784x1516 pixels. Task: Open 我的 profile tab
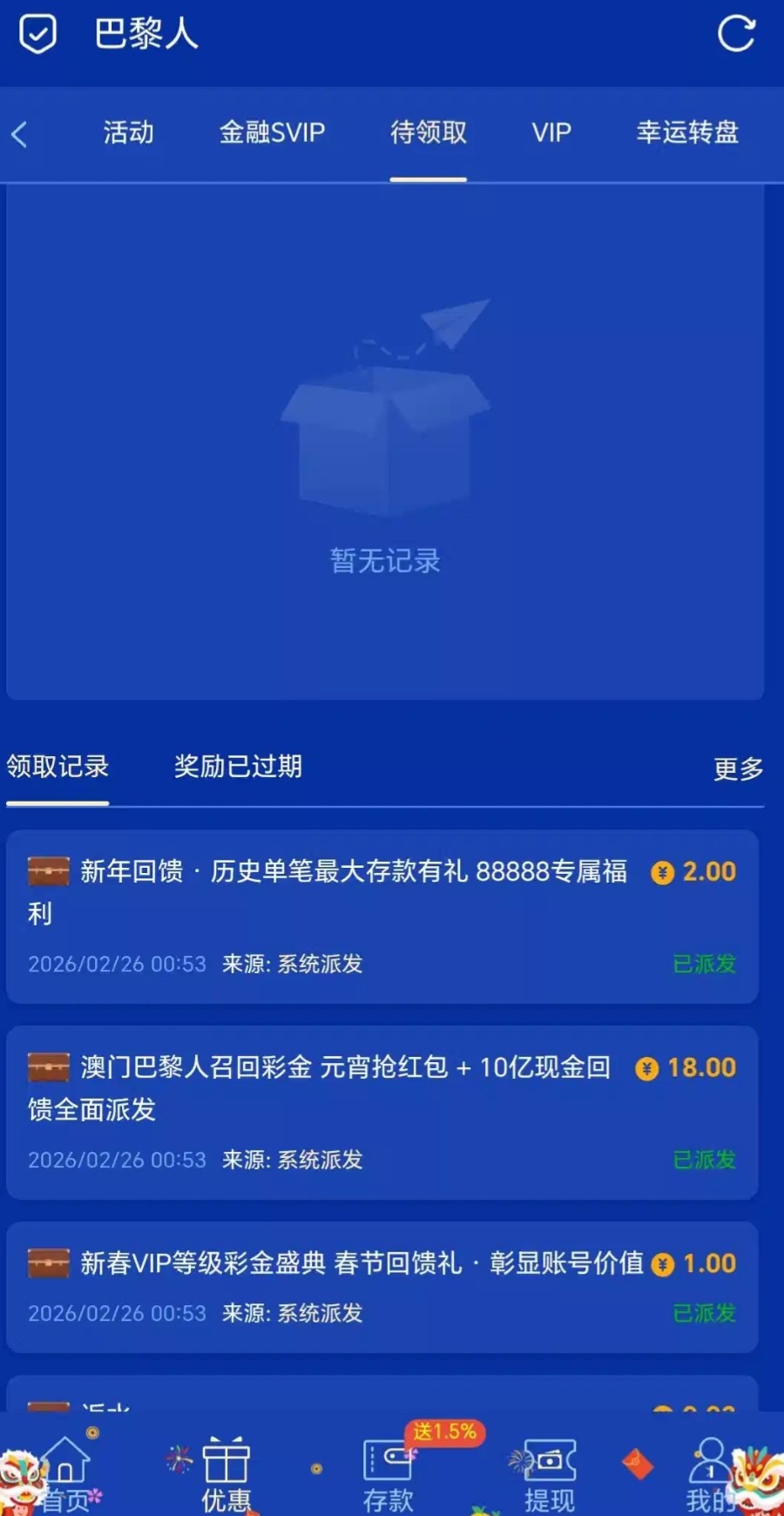[x=710, y=1472]
